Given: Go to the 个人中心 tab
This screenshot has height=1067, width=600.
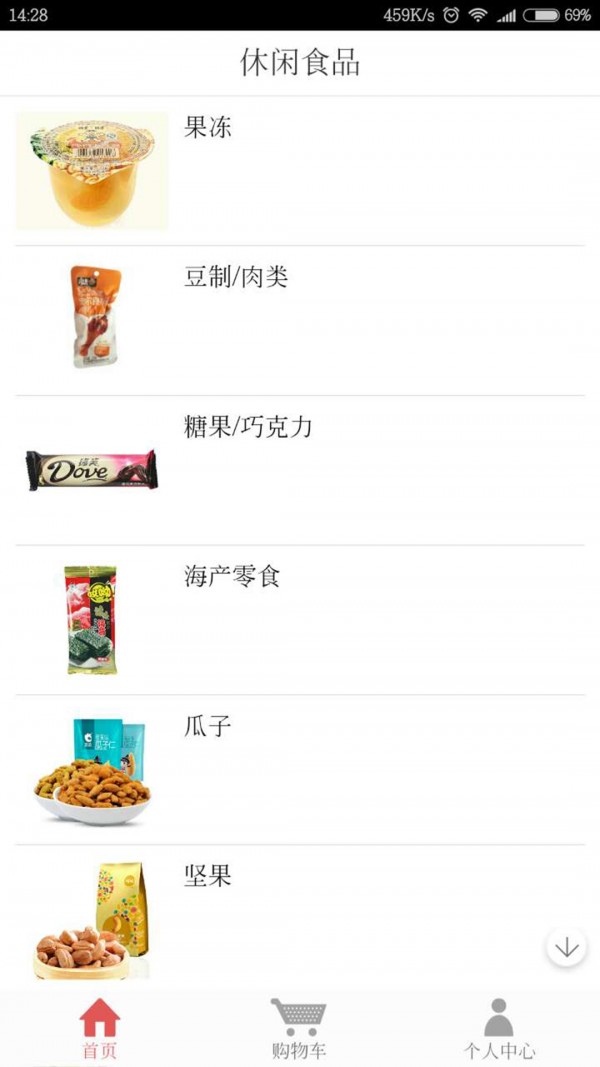Looking at the screenshot, I should tap(499, 1029).
